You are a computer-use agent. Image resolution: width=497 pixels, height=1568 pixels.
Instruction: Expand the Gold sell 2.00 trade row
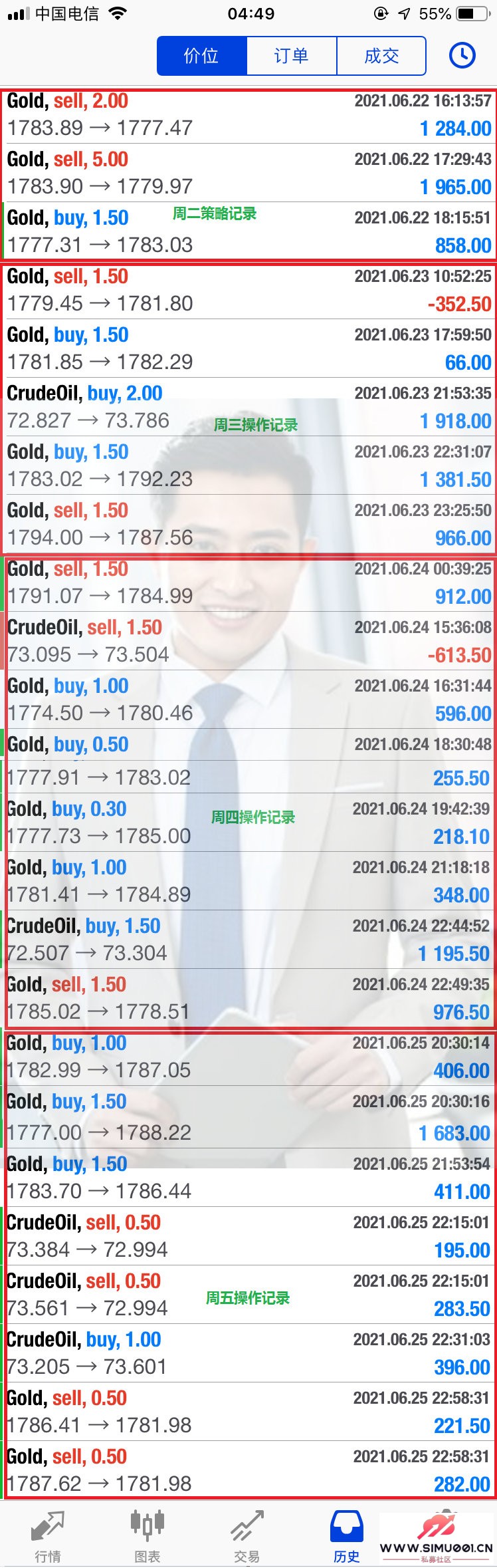[248, 114]
